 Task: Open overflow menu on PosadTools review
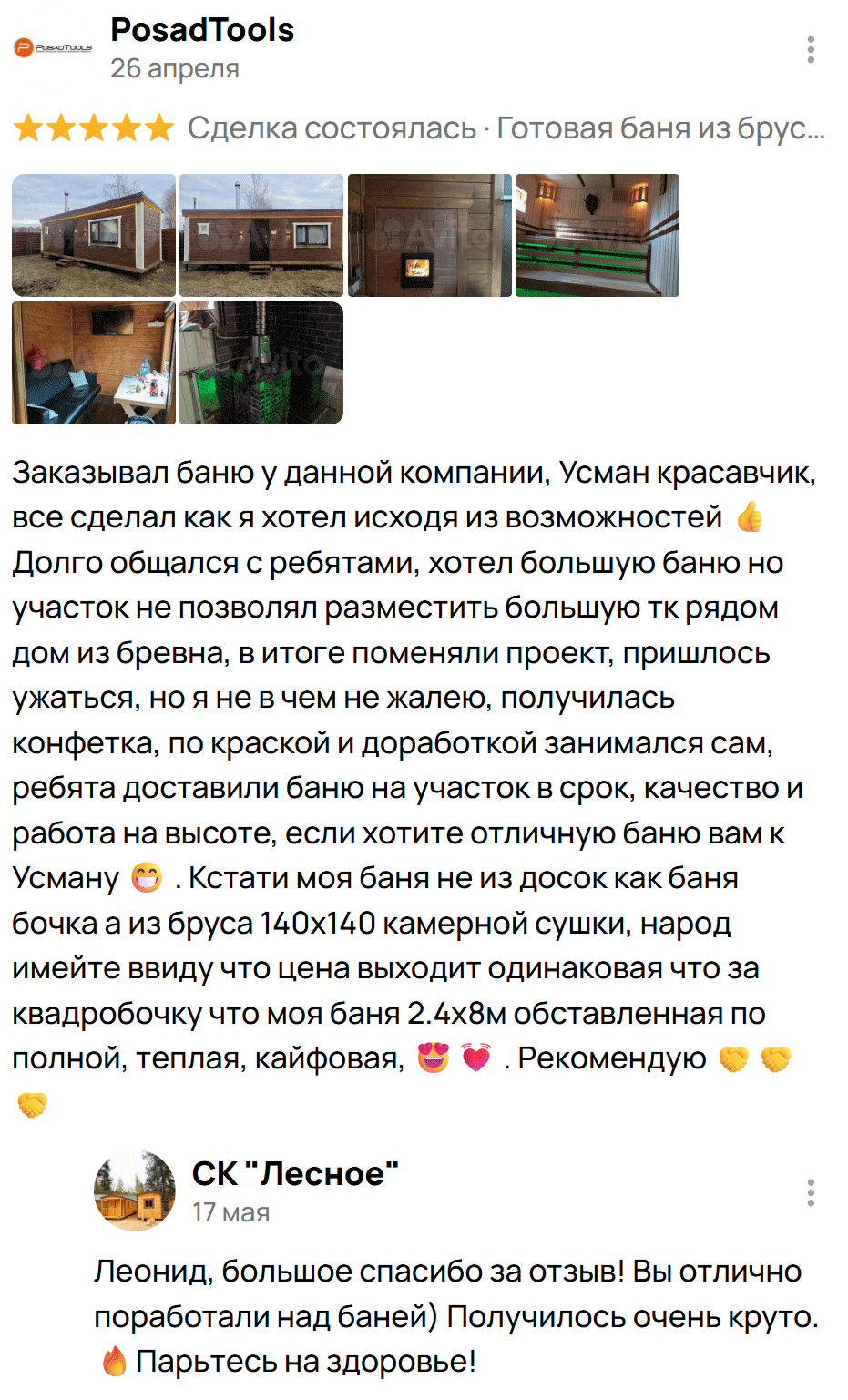click(810, 49)
